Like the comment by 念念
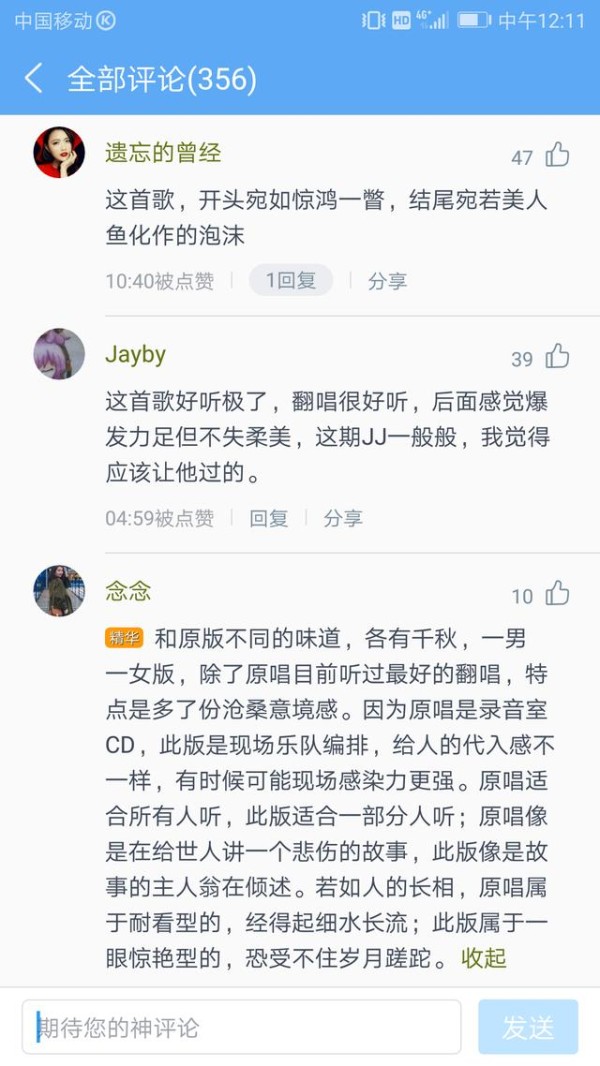 (557, 594)
